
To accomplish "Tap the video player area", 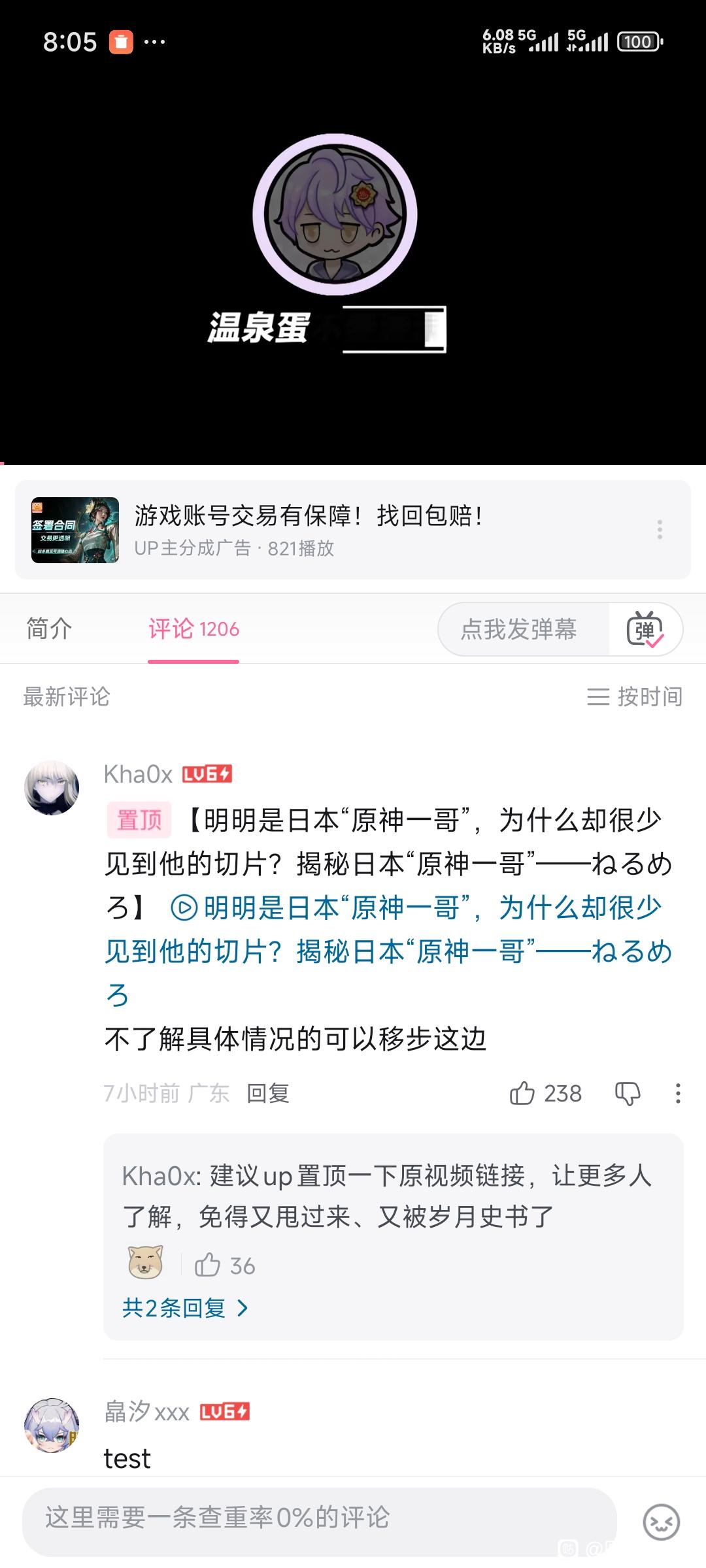I will pos(353,261).
